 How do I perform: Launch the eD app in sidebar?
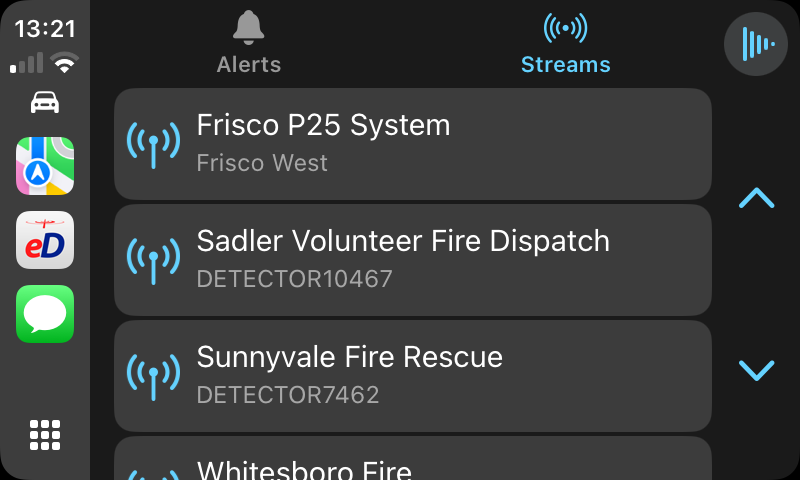click(x=45, y=240)
